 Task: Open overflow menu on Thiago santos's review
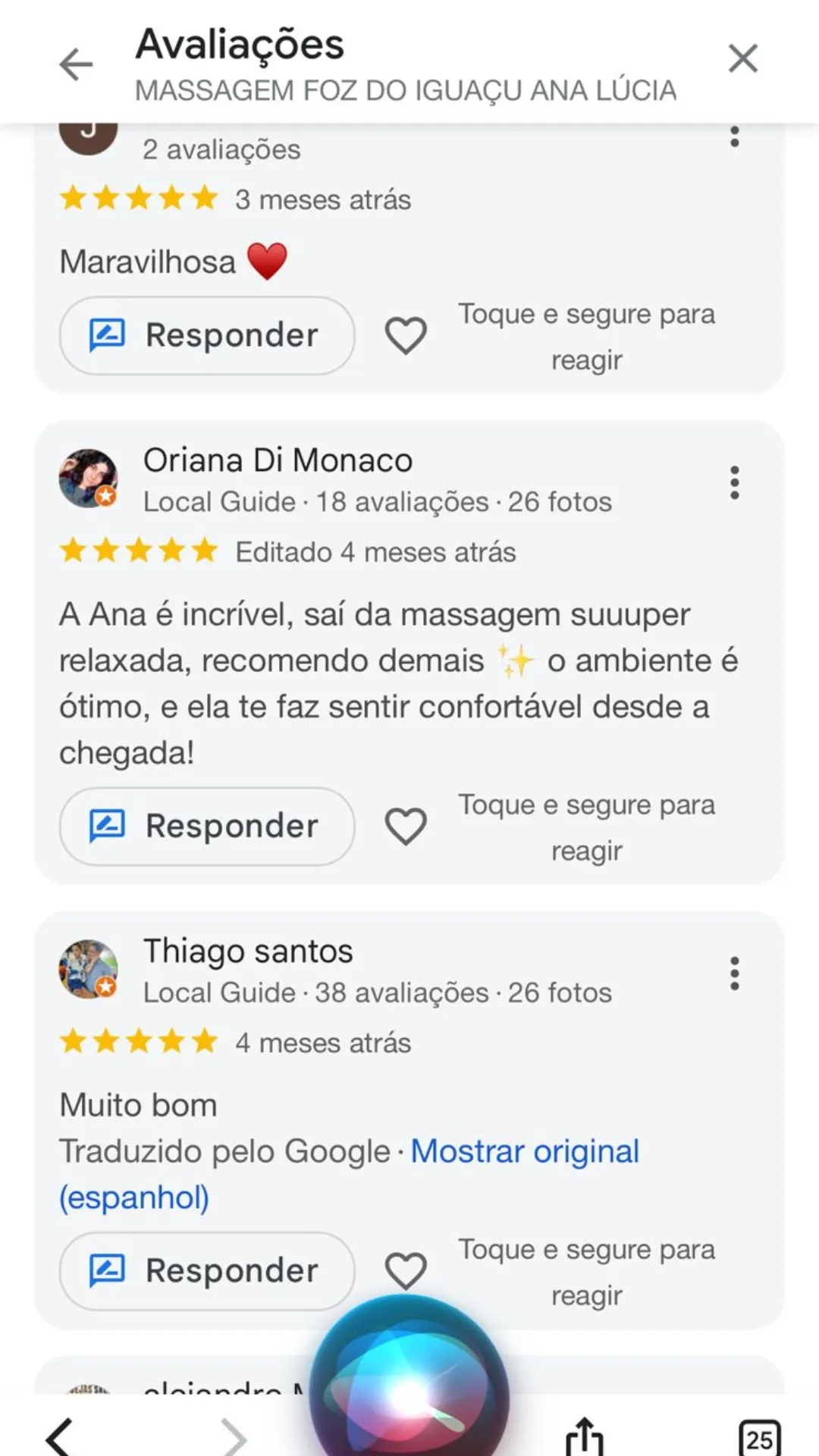pyautogui.click(x=734, y=973)
